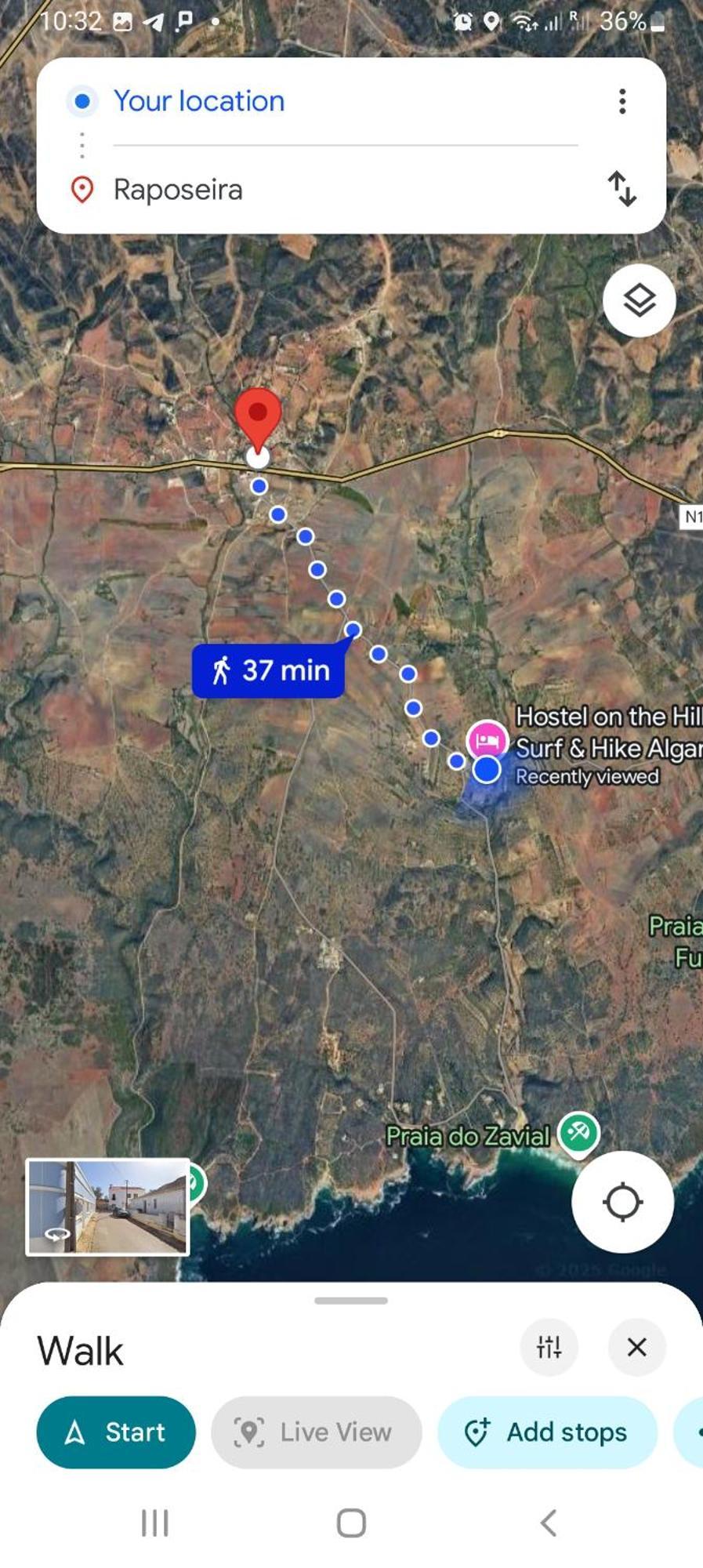703x1568 pixels.
Task: Open Praia do Zavial beach marker
Action: click(578, 1133)
